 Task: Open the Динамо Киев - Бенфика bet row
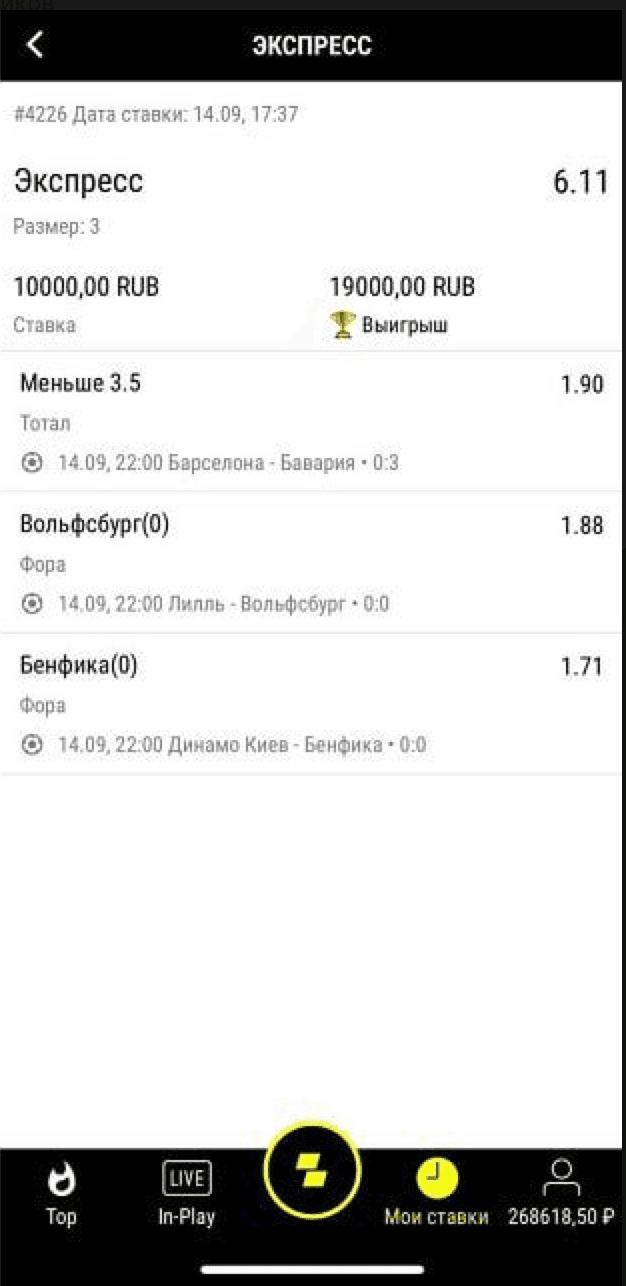point(312,704)
